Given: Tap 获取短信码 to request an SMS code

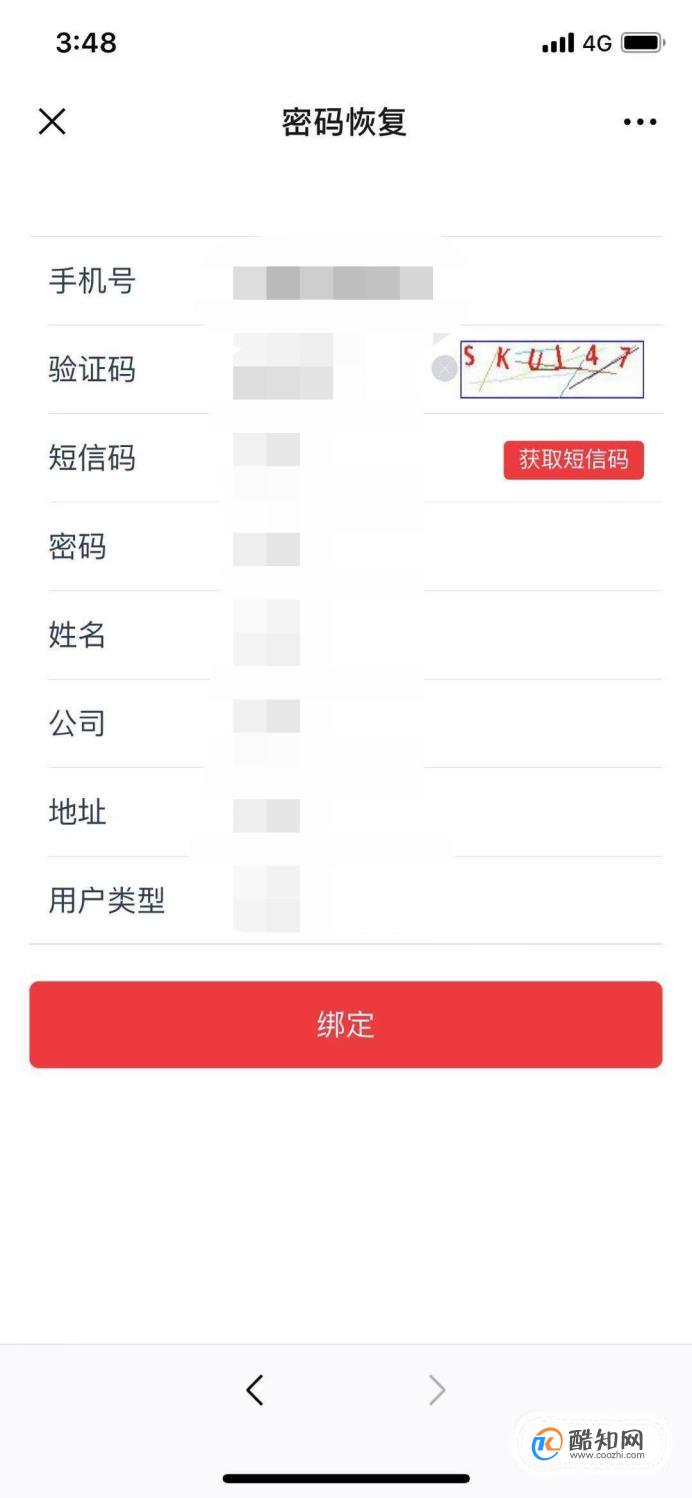Looking at the screenshot, I should pos(573,460).
